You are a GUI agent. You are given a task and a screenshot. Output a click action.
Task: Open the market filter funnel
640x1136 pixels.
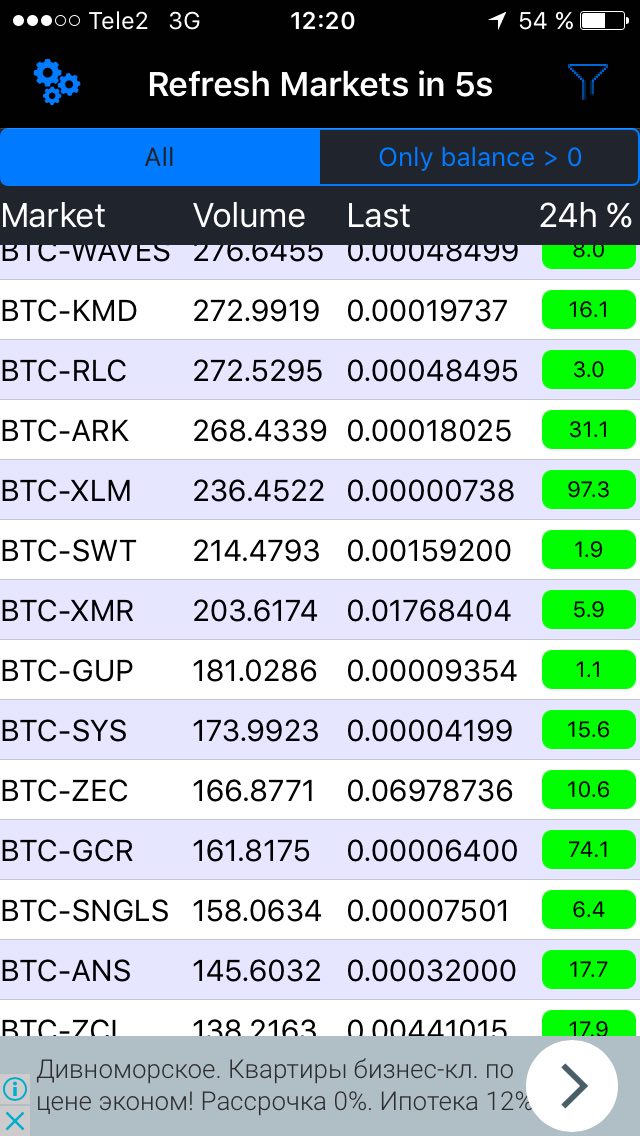587,81
